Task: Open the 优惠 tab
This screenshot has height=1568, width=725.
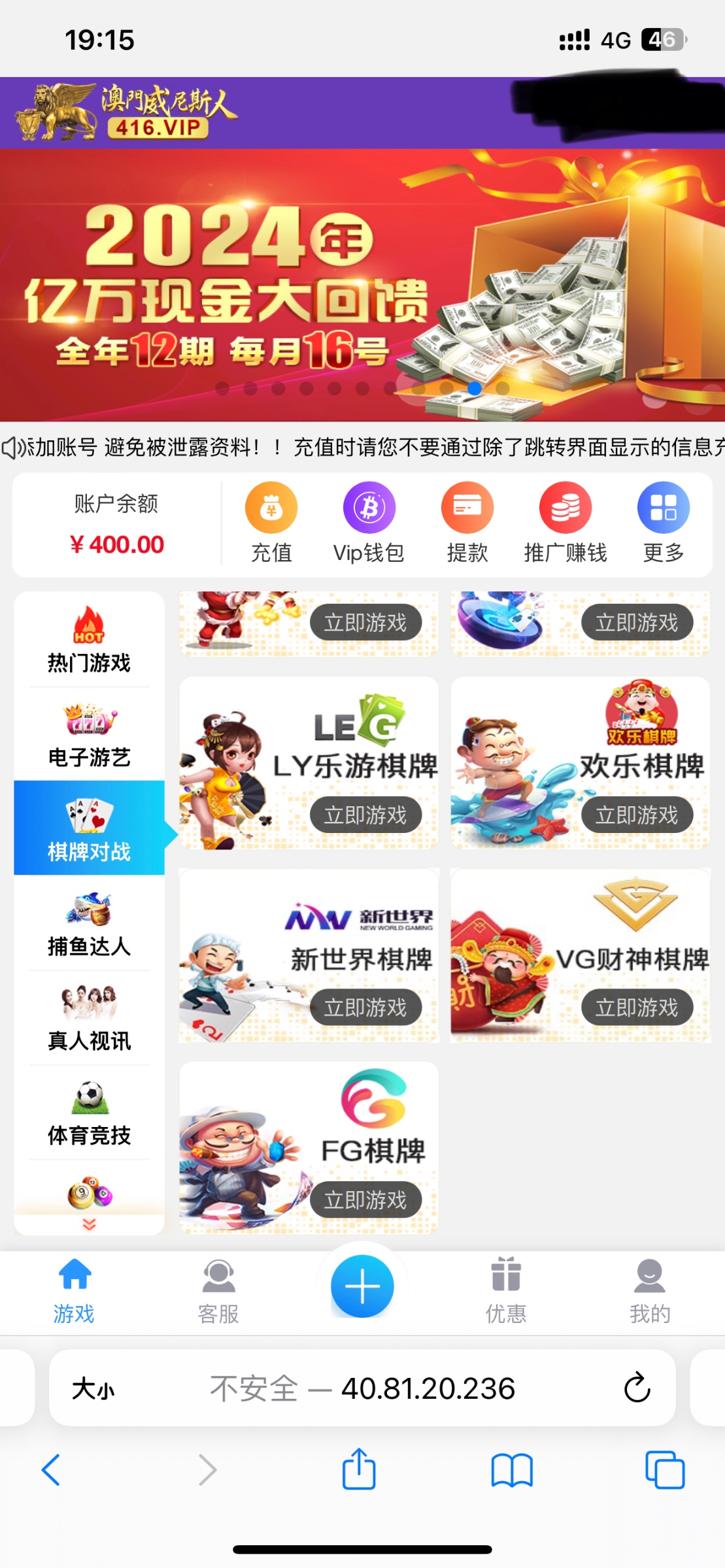Action: 505,1291
